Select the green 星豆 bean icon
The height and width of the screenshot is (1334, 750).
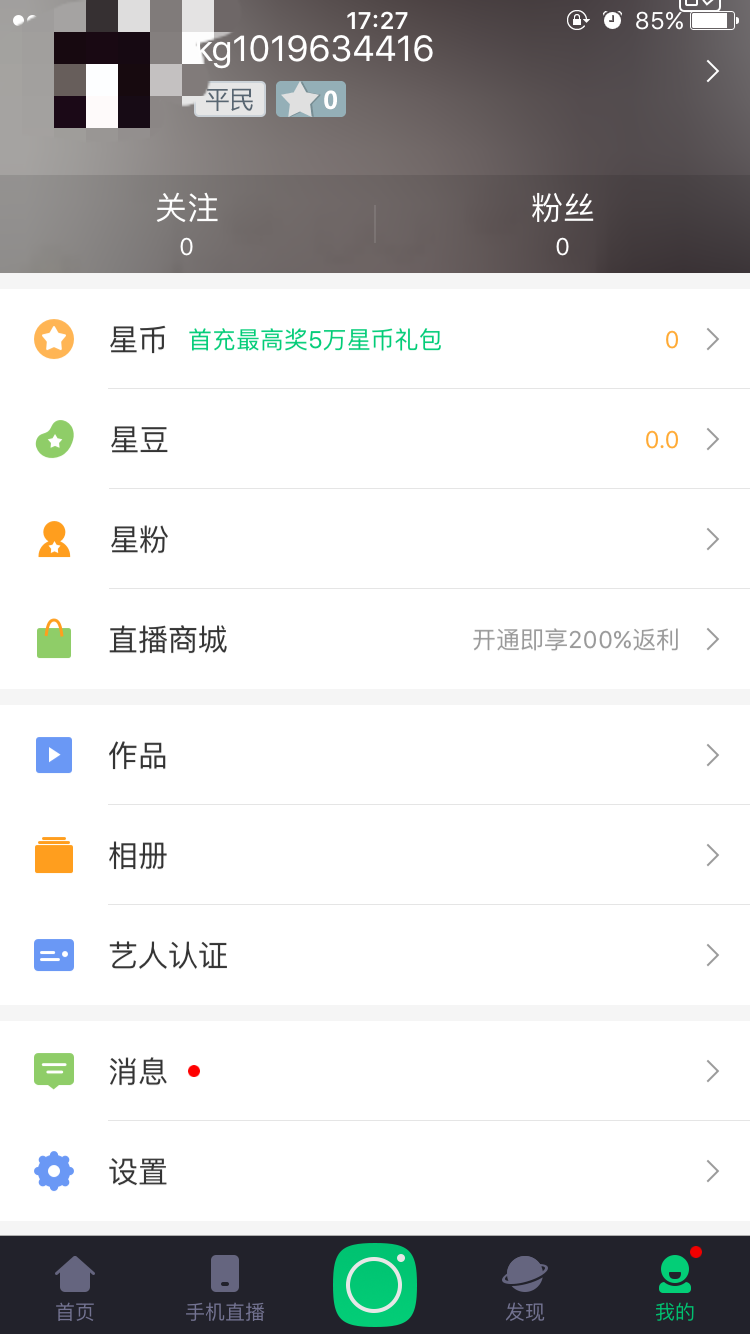(x=53, y=439)
